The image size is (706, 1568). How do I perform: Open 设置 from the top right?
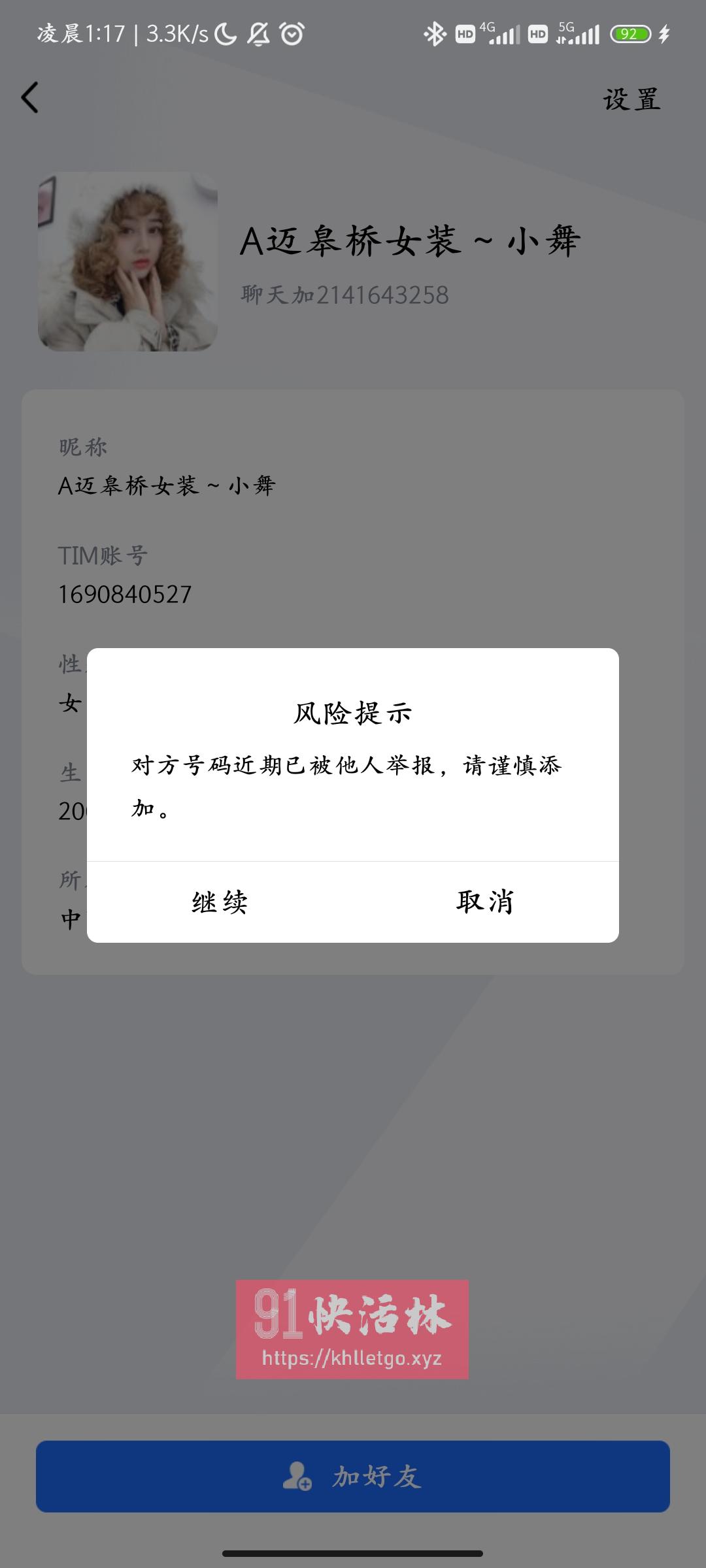631,99
